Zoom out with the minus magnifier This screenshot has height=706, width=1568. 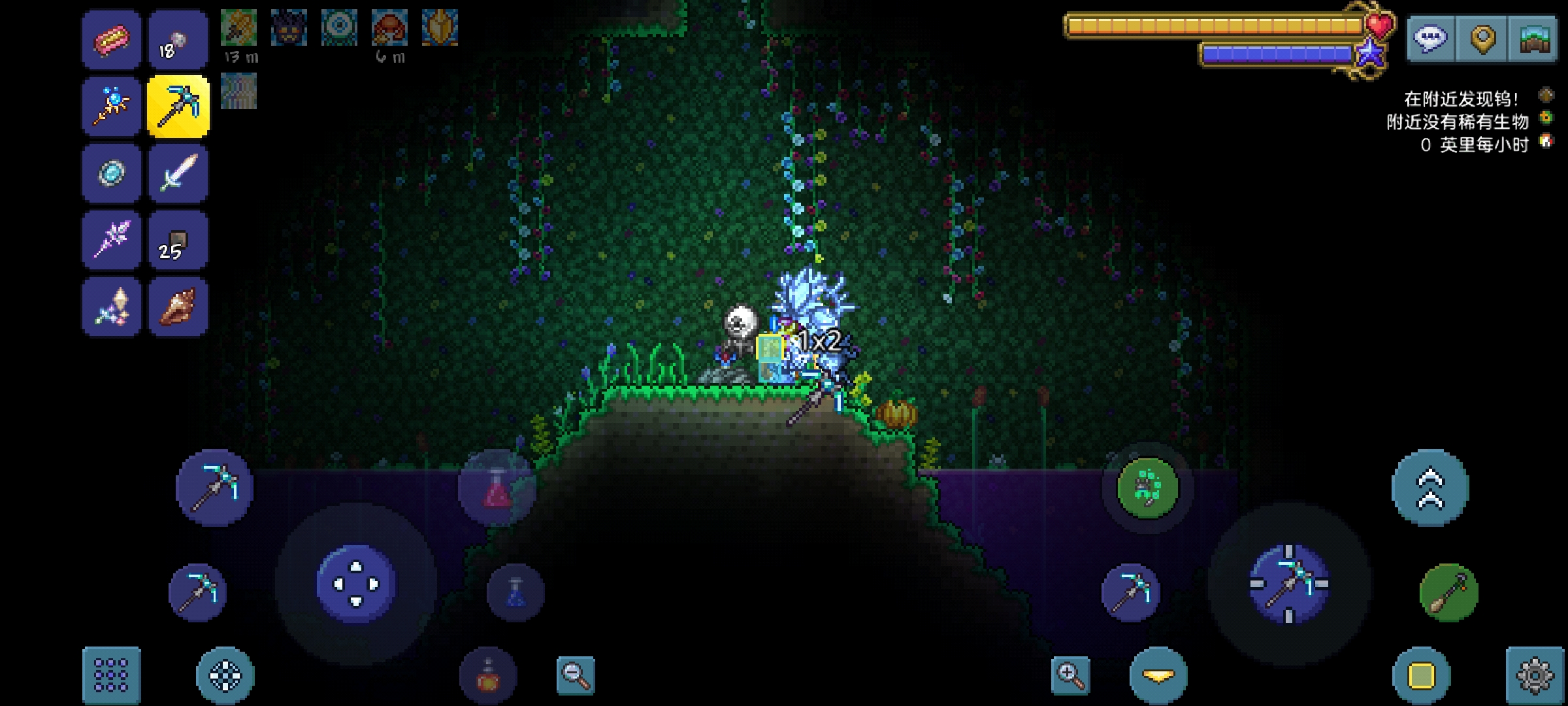point(576,675)
